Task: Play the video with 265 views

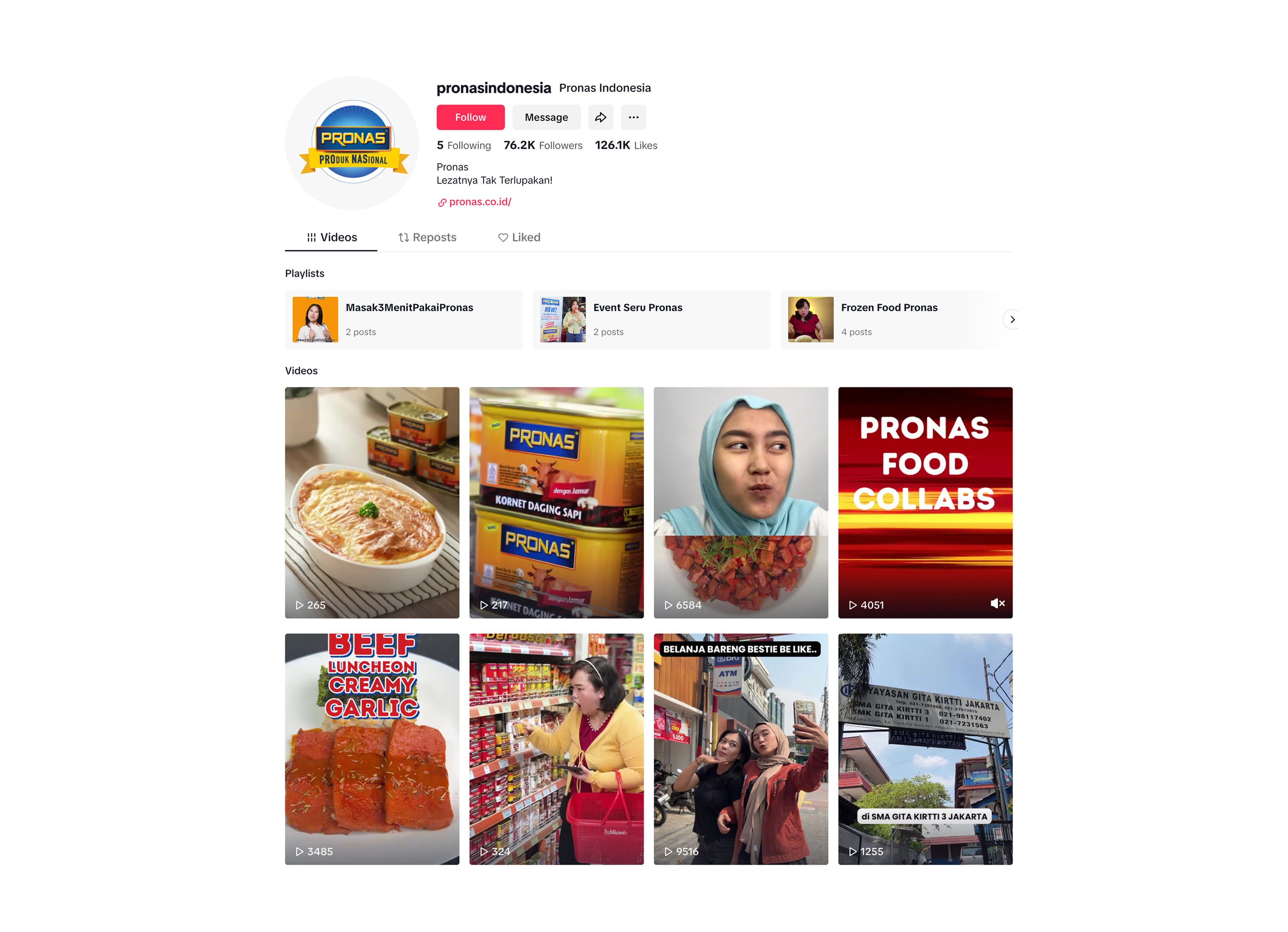Action: (372, 502)
